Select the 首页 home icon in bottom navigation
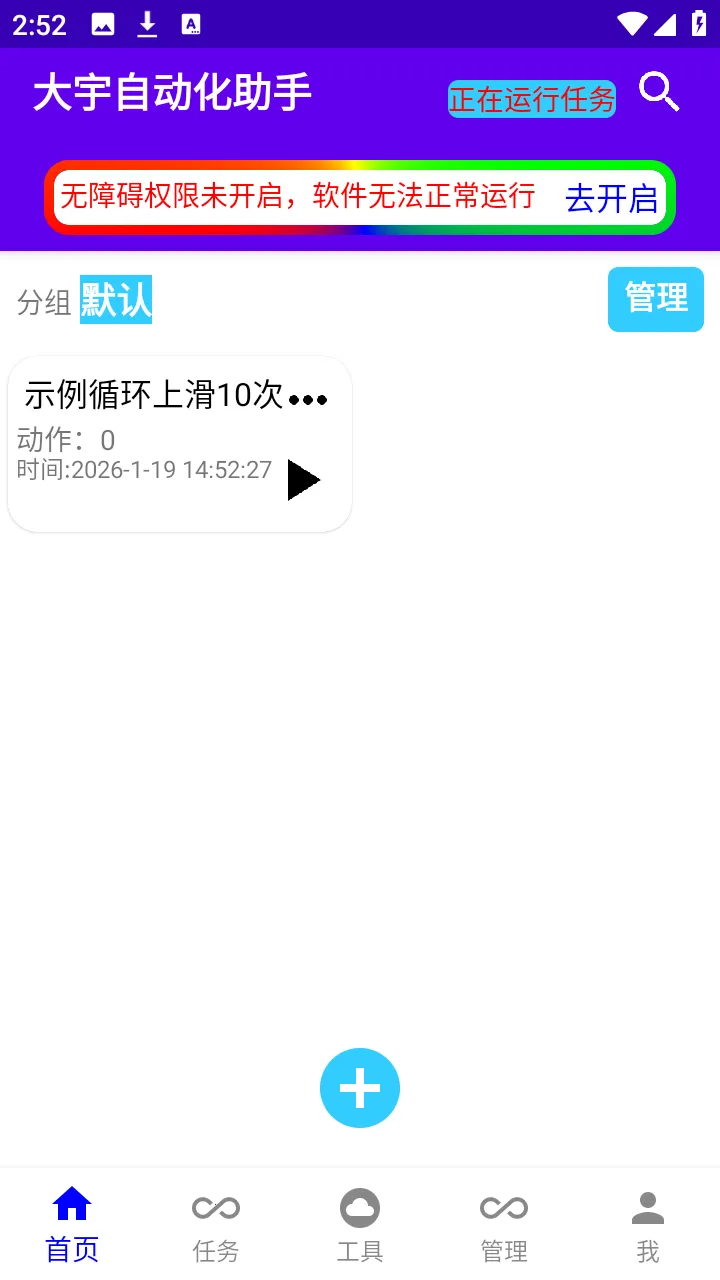 click(71, 1205)
